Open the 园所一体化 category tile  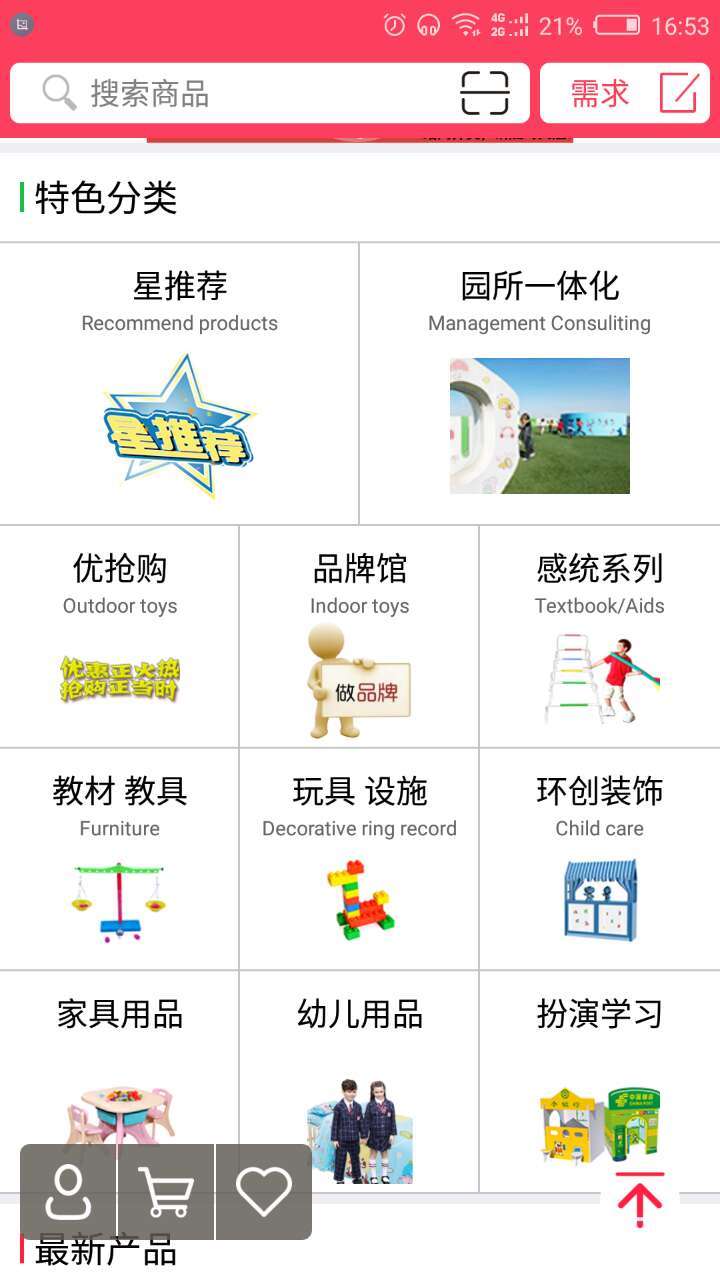(x=540, y=384)
